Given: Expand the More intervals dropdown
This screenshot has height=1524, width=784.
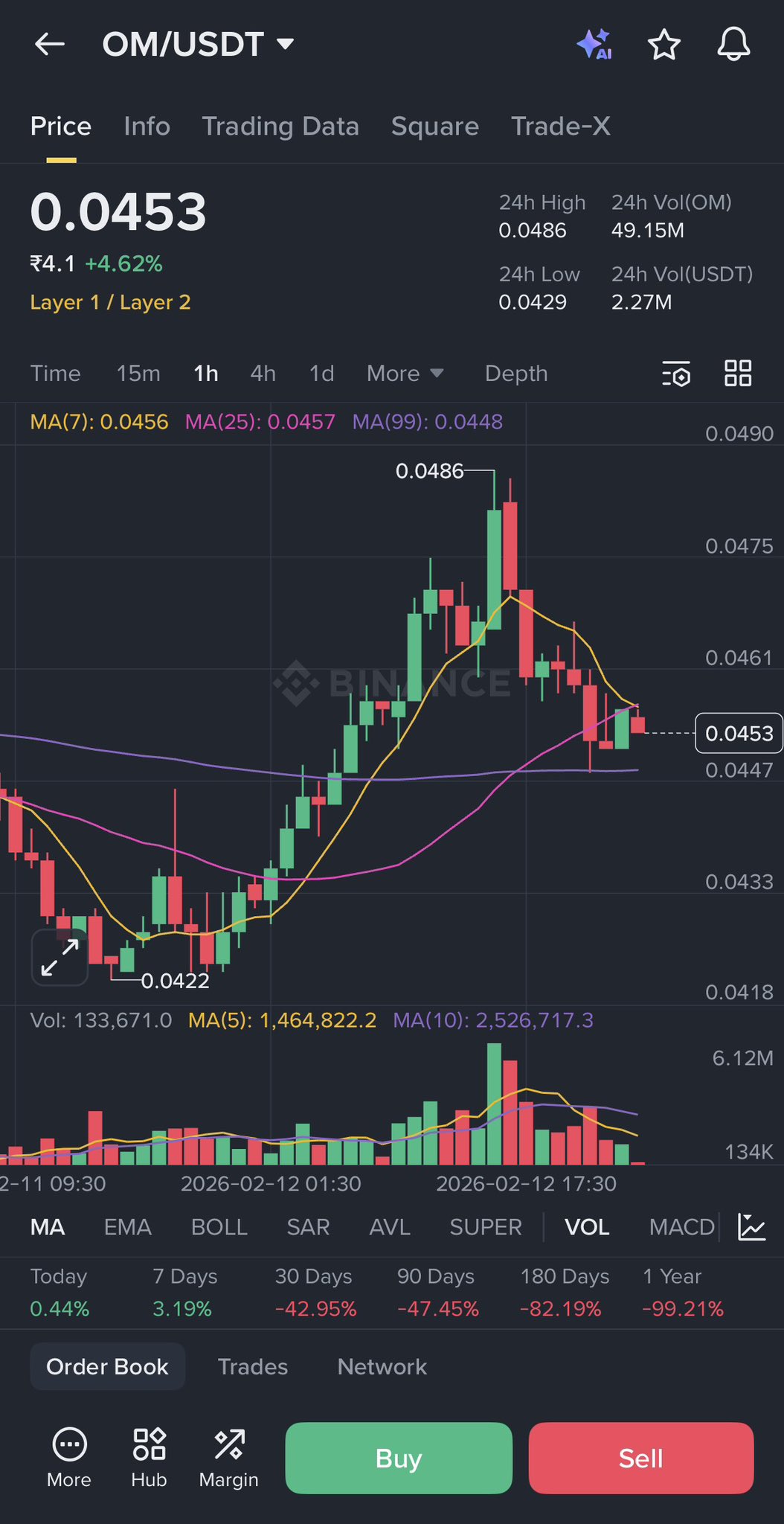Looking at the screenshot, I should (x=405, y=374).
